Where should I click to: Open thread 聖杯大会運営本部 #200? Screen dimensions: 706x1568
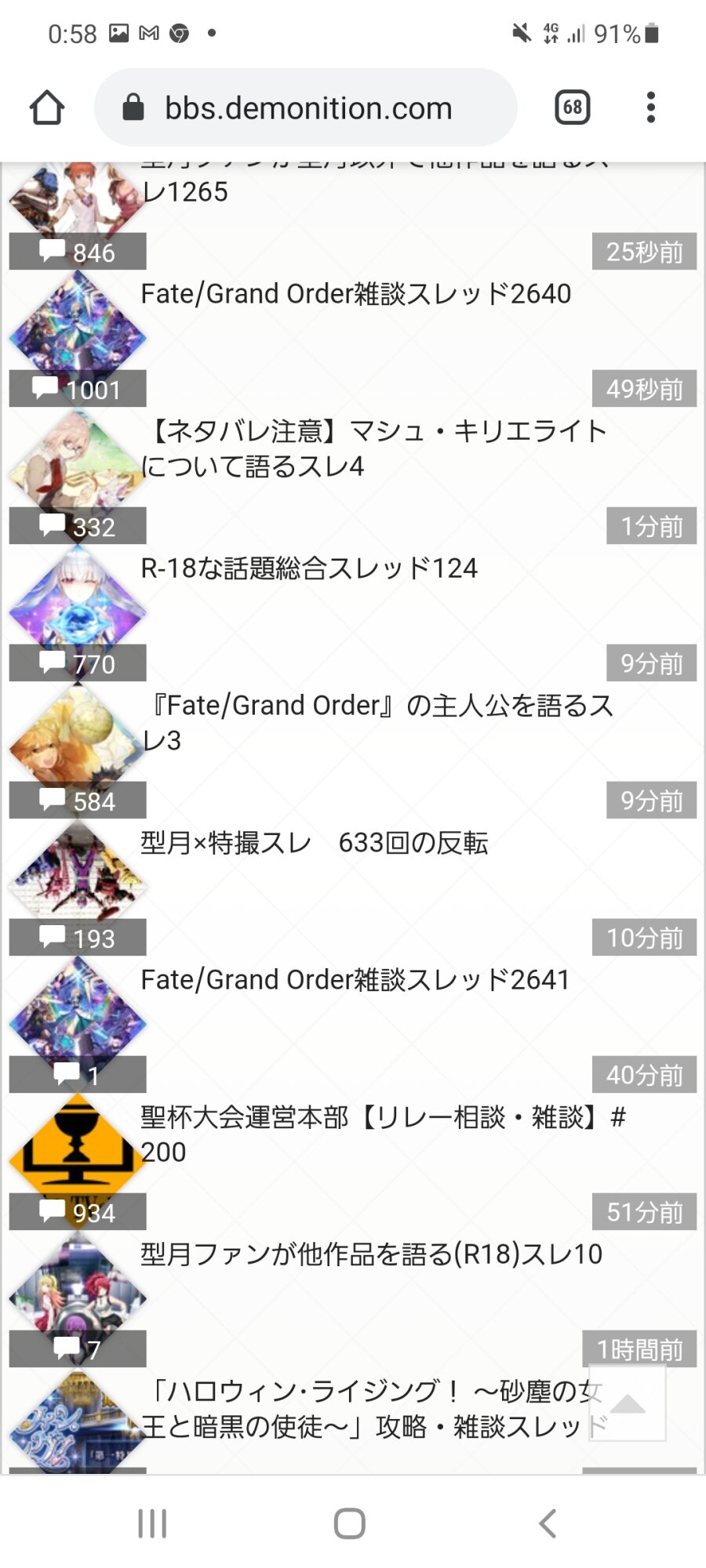pyautogui.click(x=383, y=1134)
